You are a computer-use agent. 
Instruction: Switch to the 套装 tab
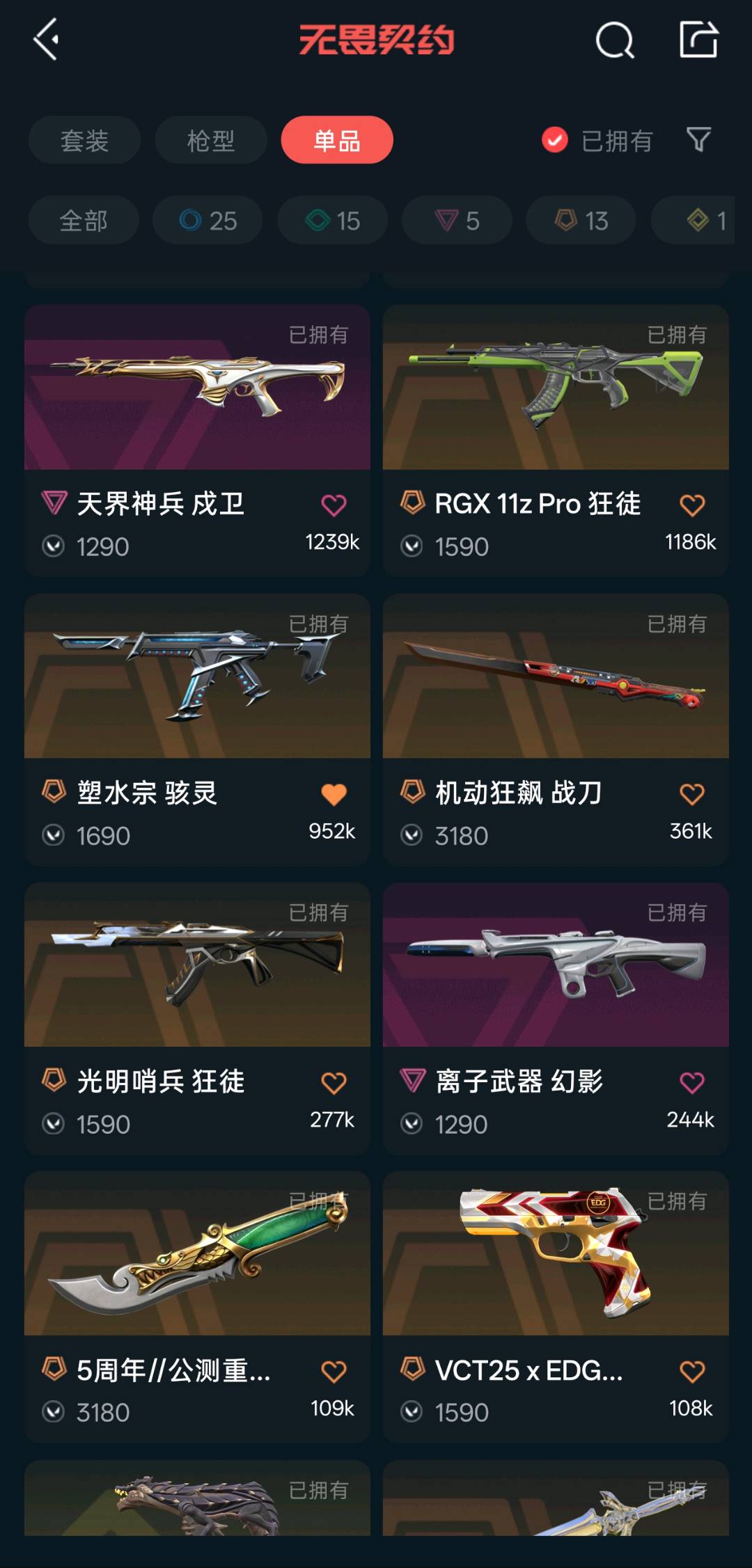point(84,140)
